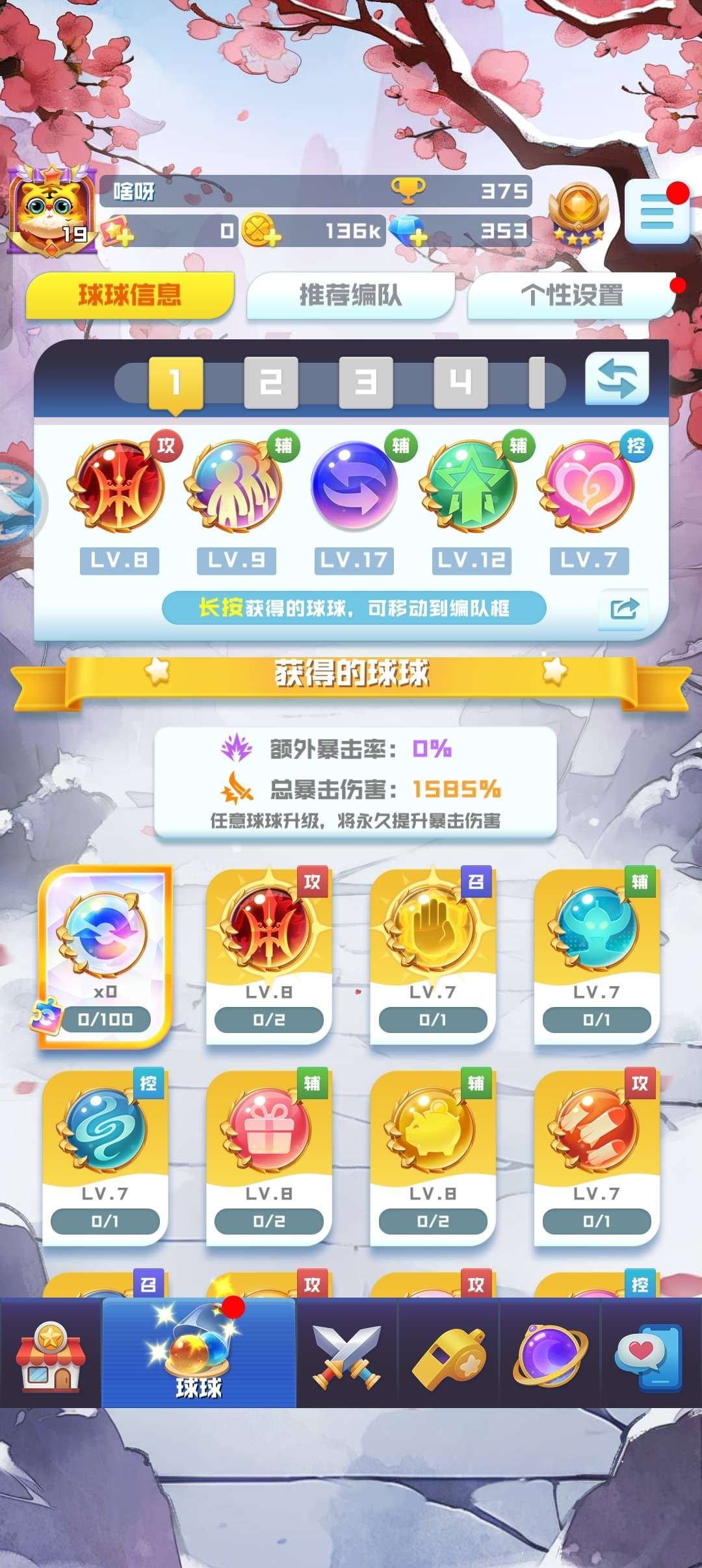Open the 0/100 rainbow ball card

105,957
